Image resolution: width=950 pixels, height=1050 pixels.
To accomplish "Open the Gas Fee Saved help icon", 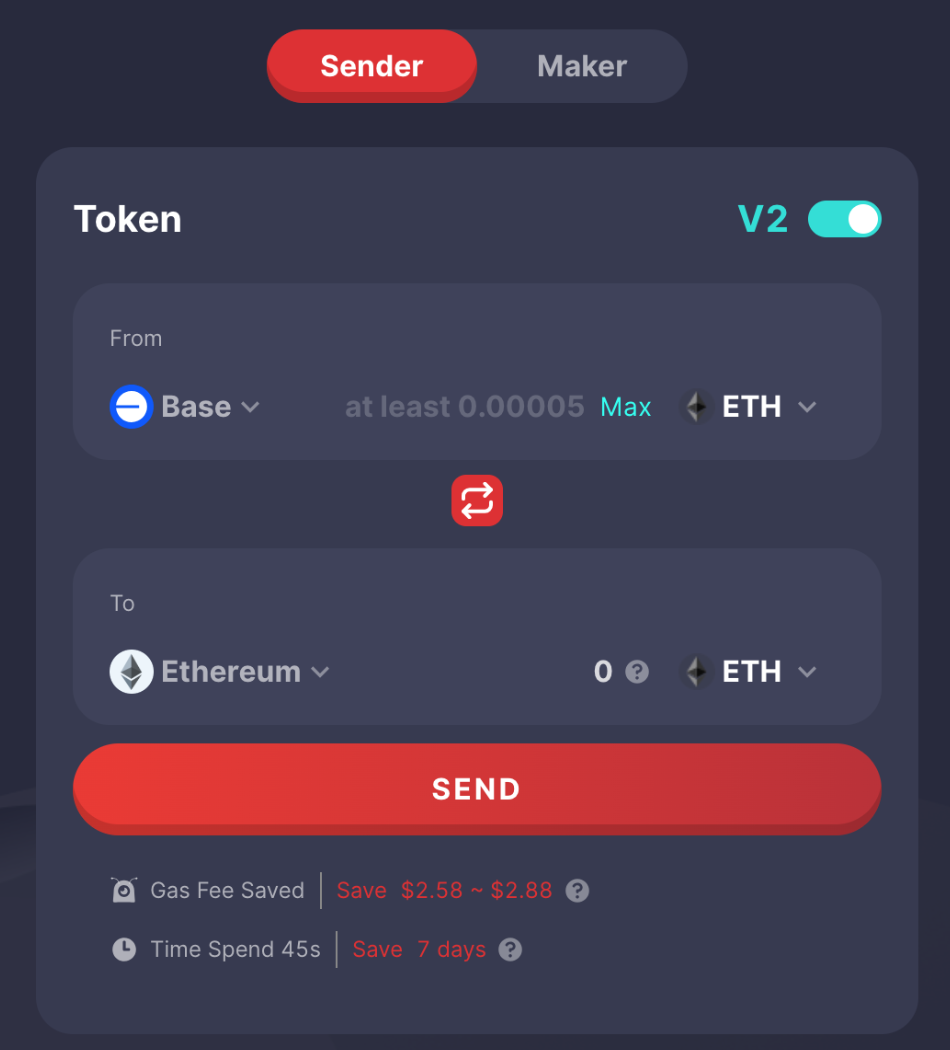I will pyautogui.click(x=577, y=890).
